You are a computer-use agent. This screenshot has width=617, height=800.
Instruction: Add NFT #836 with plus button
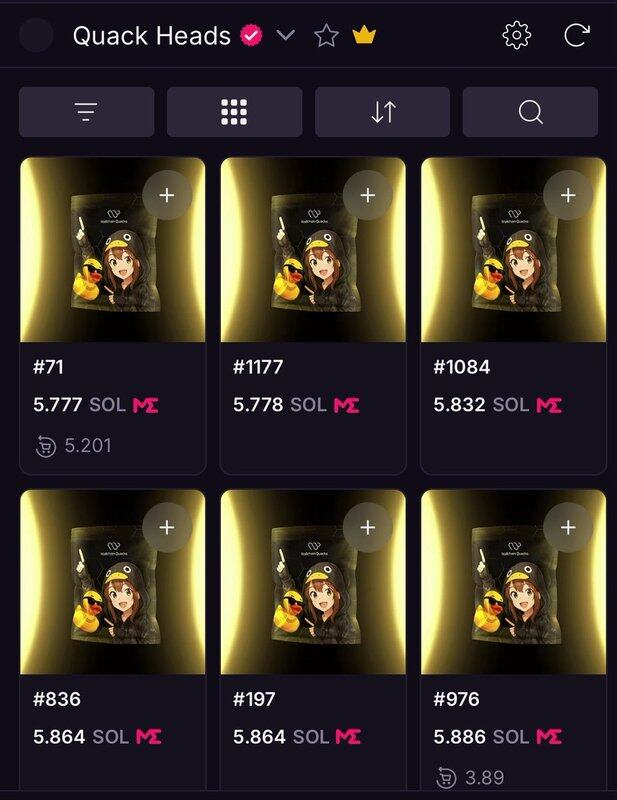166,527
